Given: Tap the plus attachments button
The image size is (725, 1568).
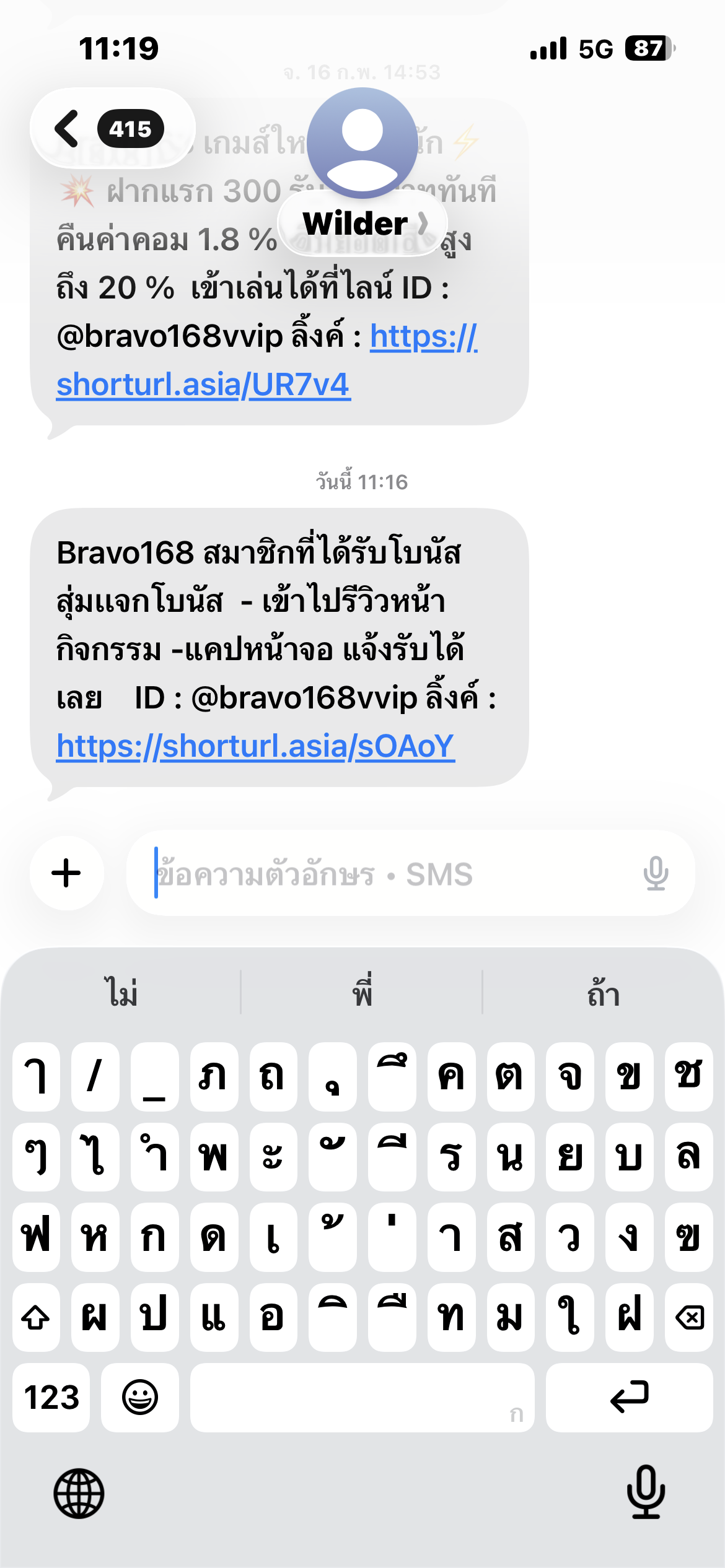Looking at the screenshot, I should click(66, 874).
